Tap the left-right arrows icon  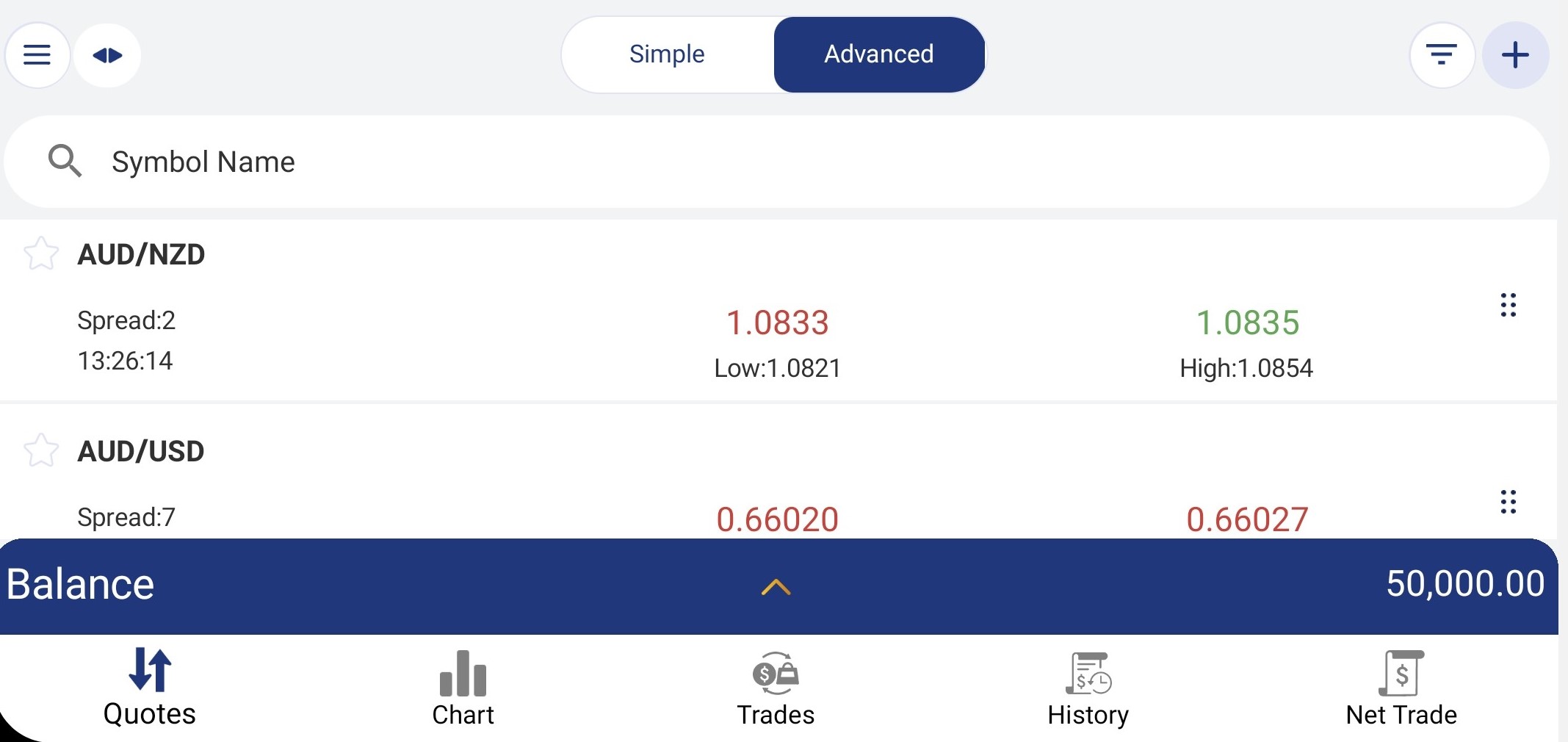[x=107, y=55]
